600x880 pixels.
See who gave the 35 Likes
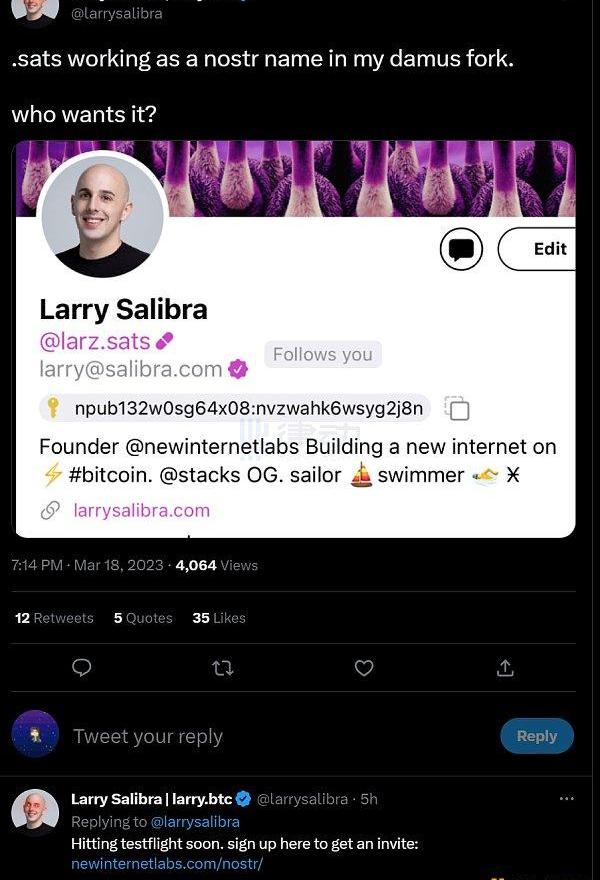219,618
